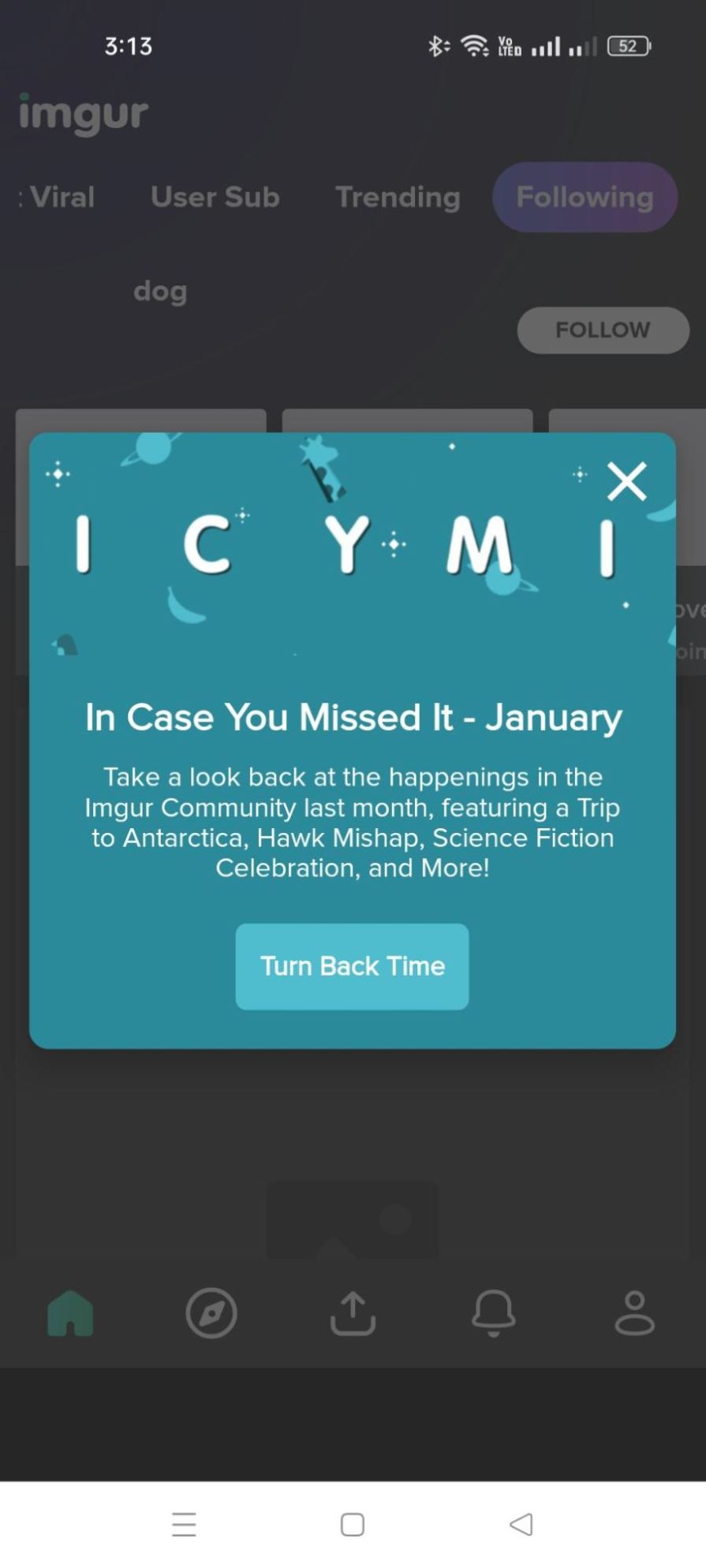Switch to the Viral tab
706x1568 pixels.
pos(62,197)
